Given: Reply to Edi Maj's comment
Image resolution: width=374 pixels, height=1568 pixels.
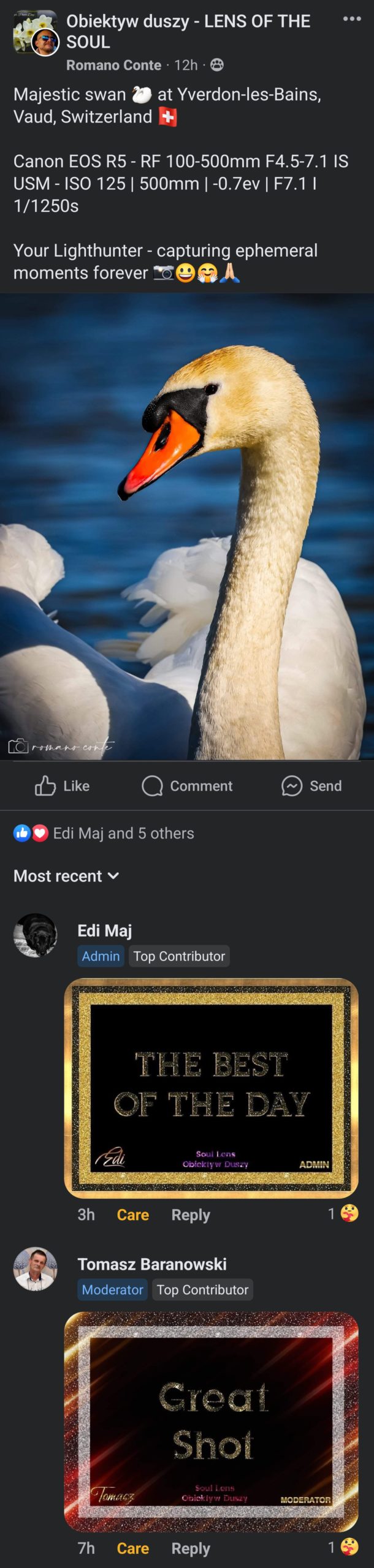Looking at the screenshot, I should click(x=190, y=1215).
